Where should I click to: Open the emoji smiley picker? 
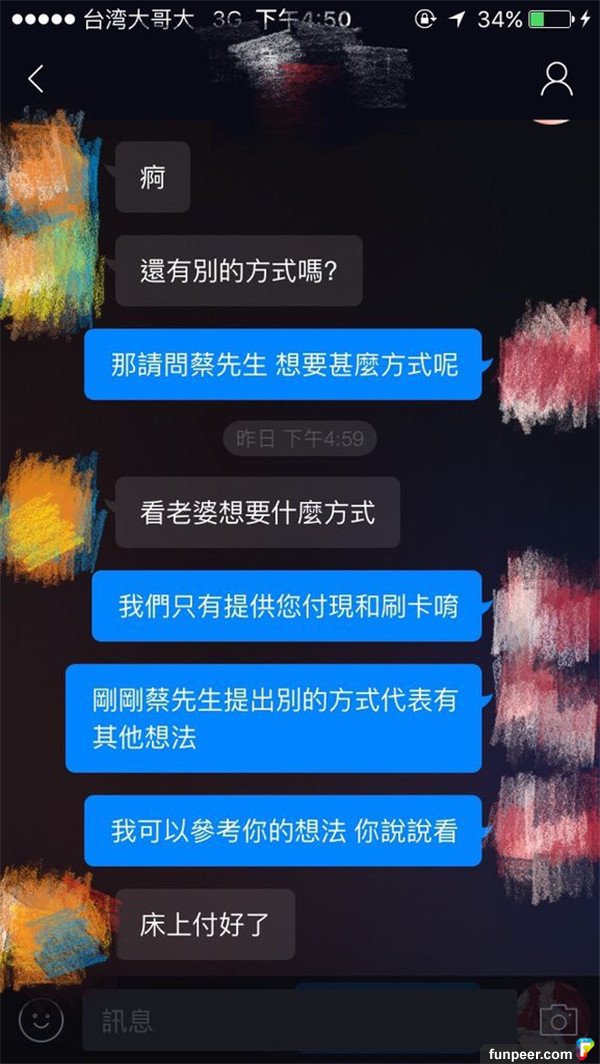tap(41, 1019)
